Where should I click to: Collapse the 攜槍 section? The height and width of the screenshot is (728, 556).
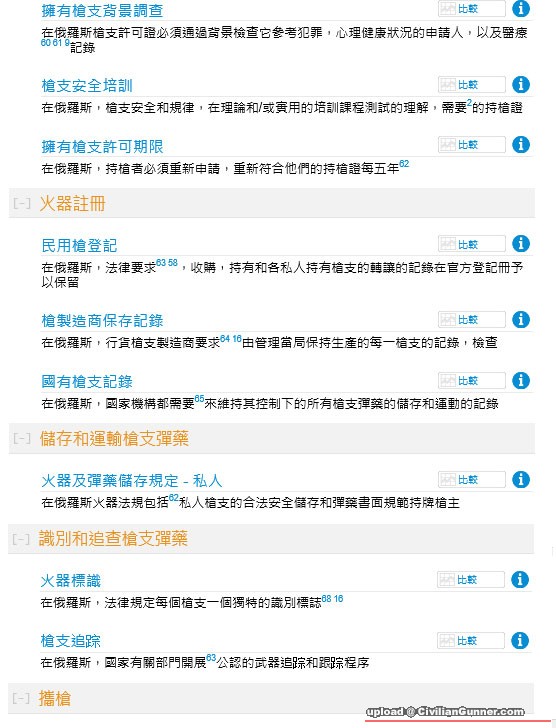21,698
